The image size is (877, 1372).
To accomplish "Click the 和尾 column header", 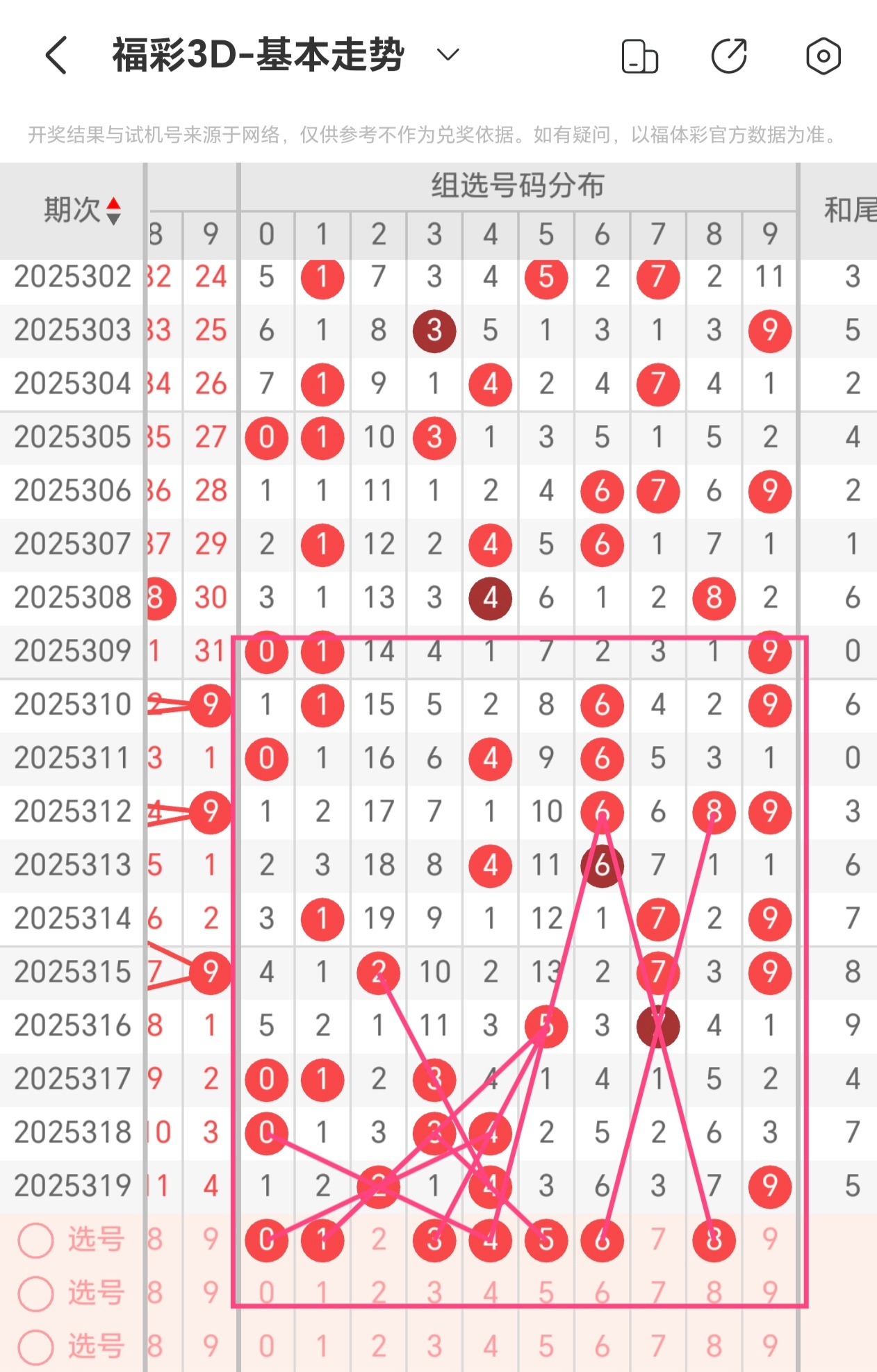I will (x=849, y=208).
